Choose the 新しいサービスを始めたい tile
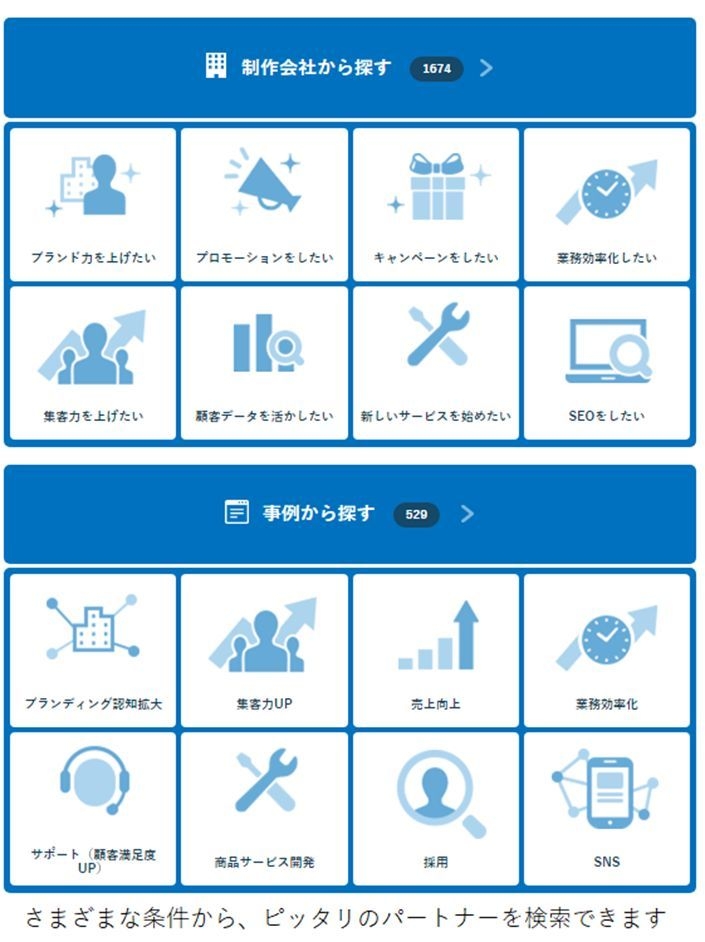The width and height of the screenshot is (705, 942). [x=436, y=363]
